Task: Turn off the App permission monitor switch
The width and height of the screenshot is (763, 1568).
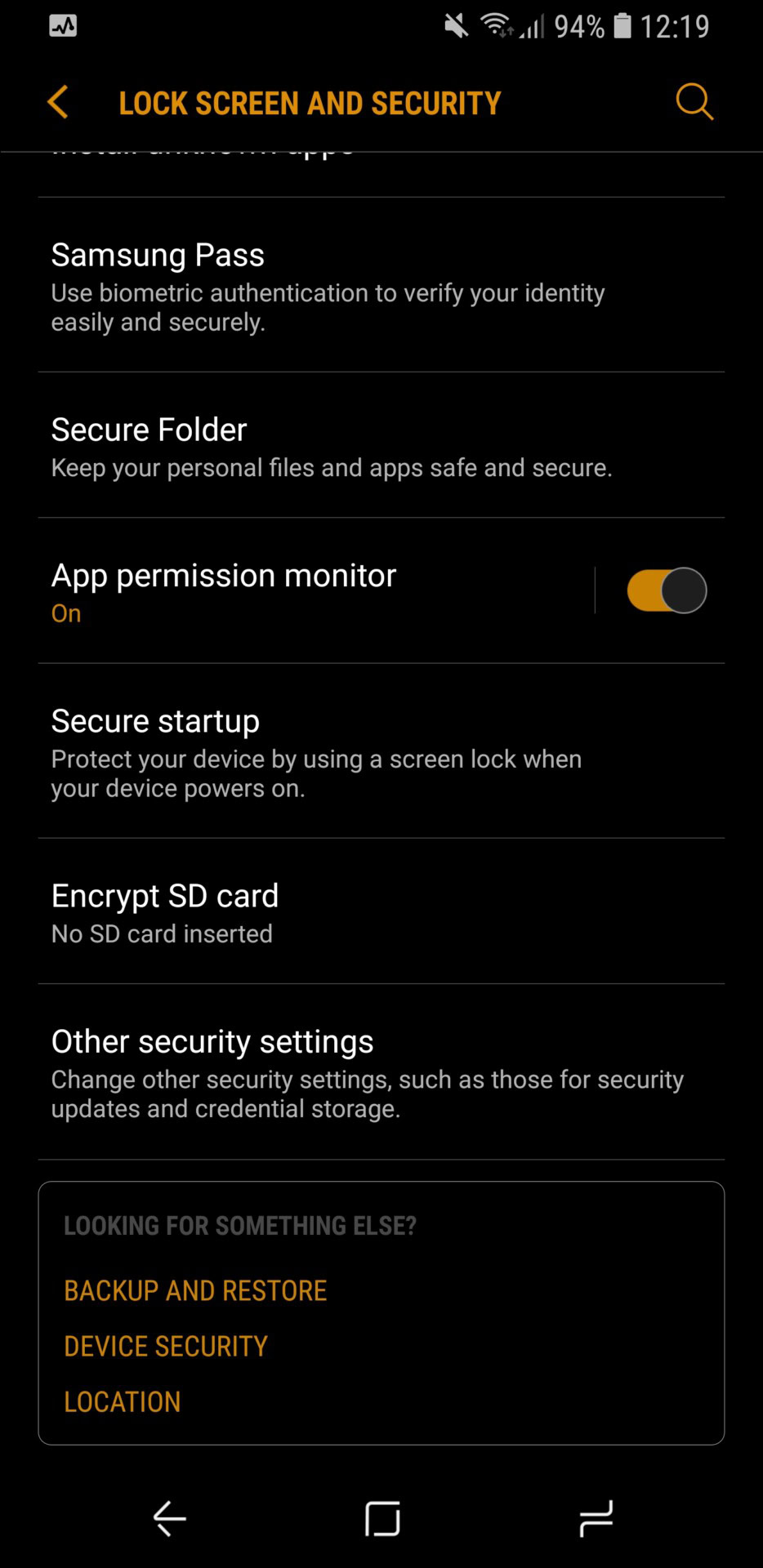Action: (667, 590)
